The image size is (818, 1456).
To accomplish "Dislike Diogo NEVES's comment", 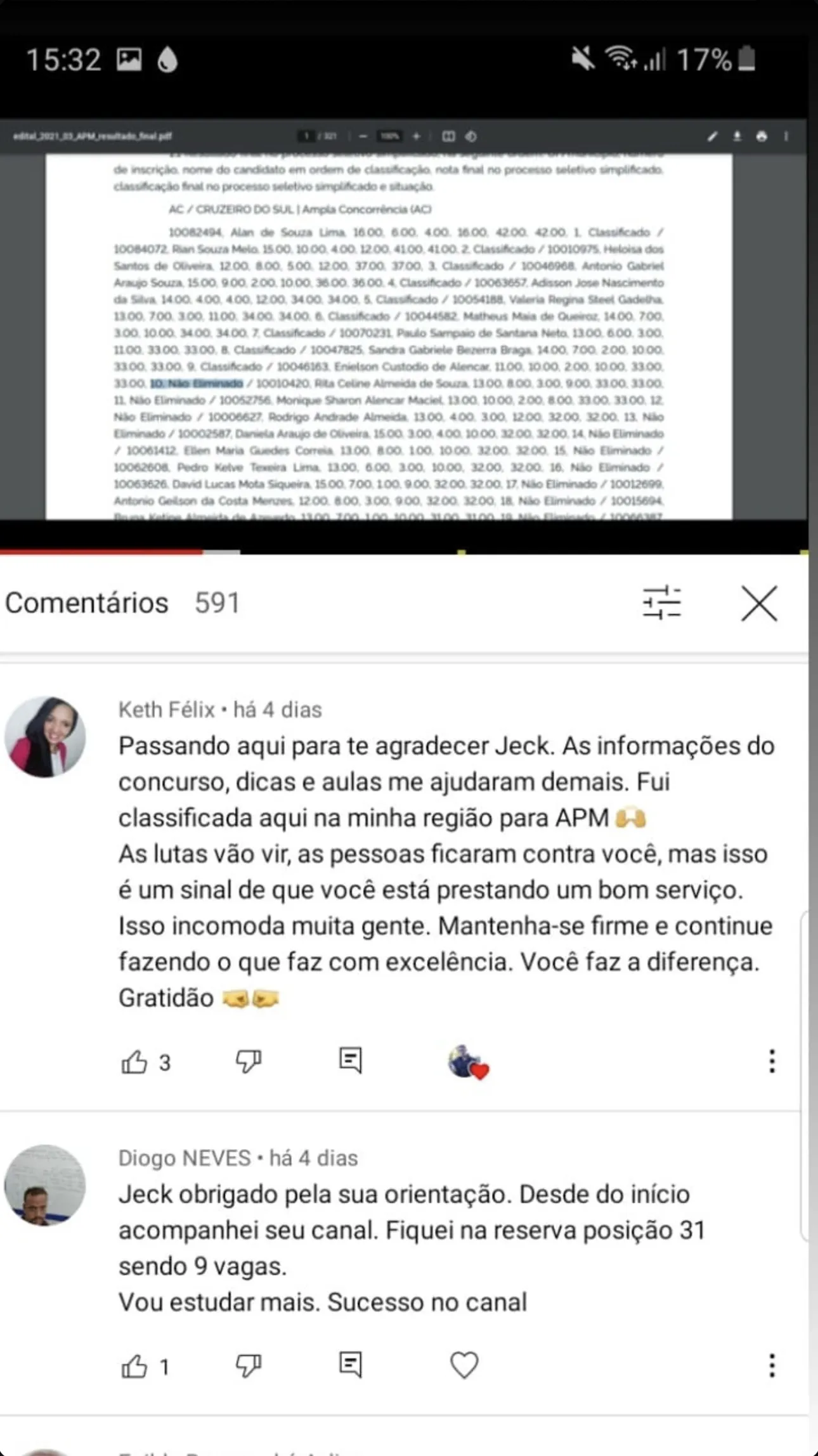I will tap(248, 1365).
